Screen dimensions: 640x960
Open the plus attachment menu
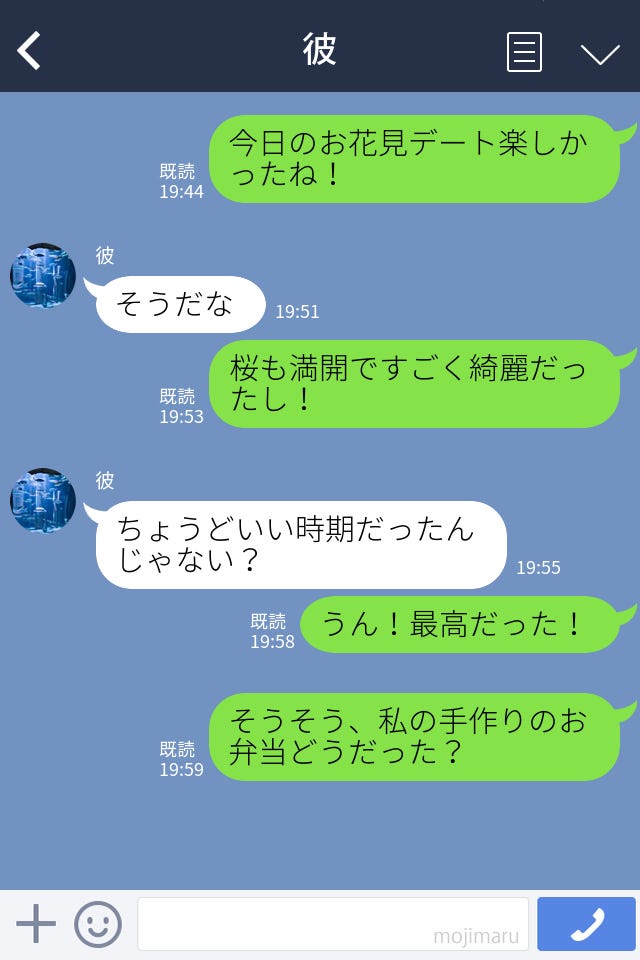tap(36, 924)
